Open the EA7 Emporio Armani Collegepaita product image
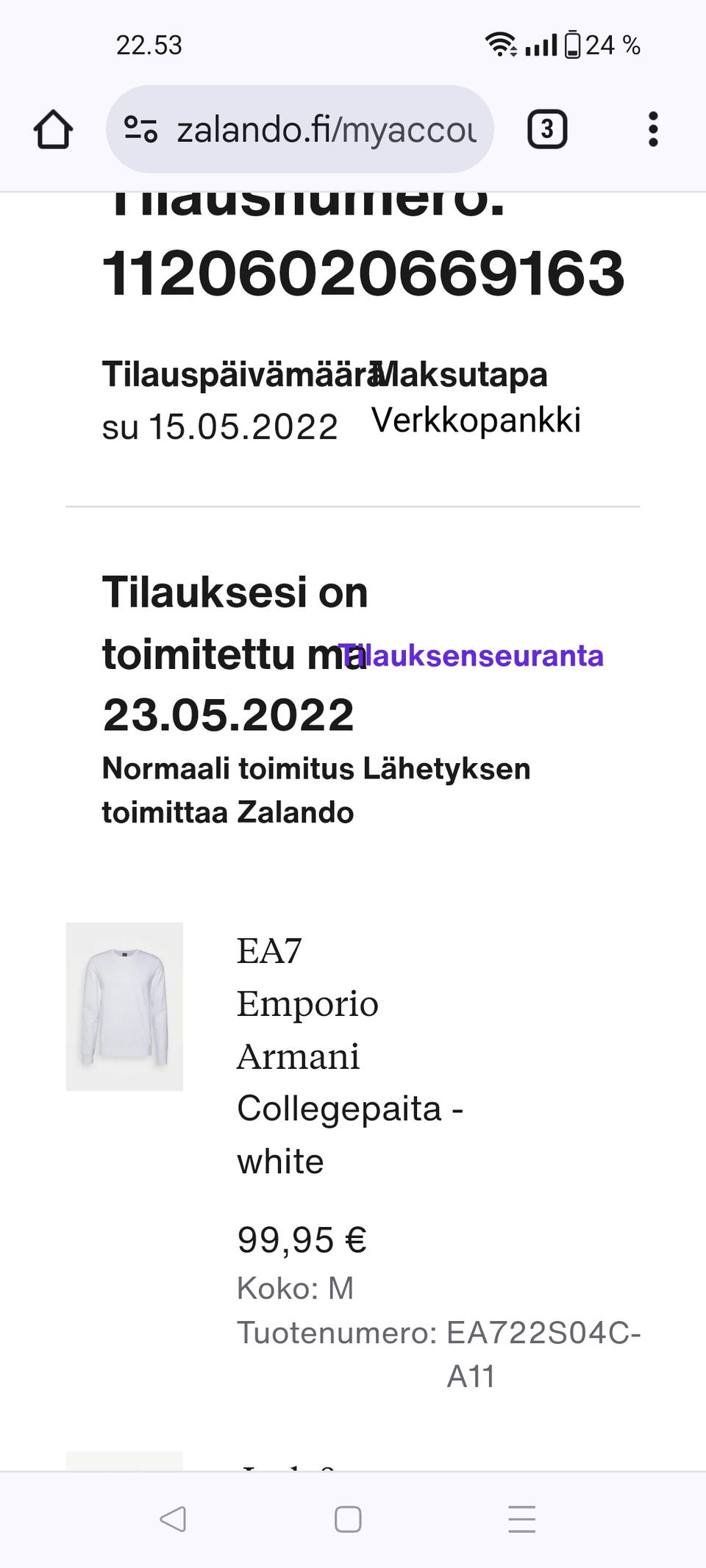This screenshot has width=706, height=1568. tap(124, 1006)
